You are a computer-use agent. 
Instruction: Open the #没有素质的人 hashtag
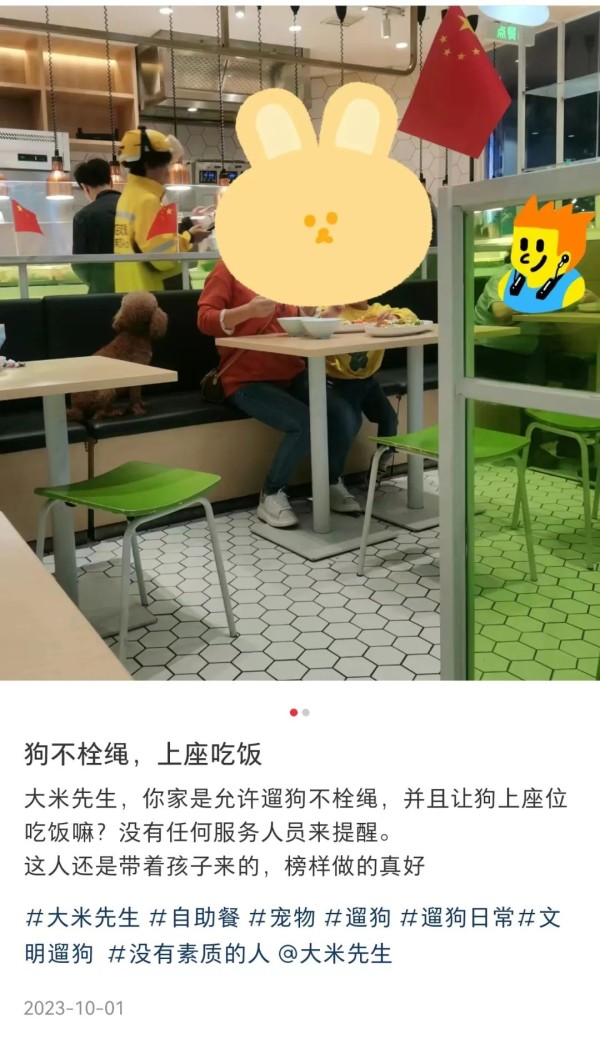click(x=188, y=953)
